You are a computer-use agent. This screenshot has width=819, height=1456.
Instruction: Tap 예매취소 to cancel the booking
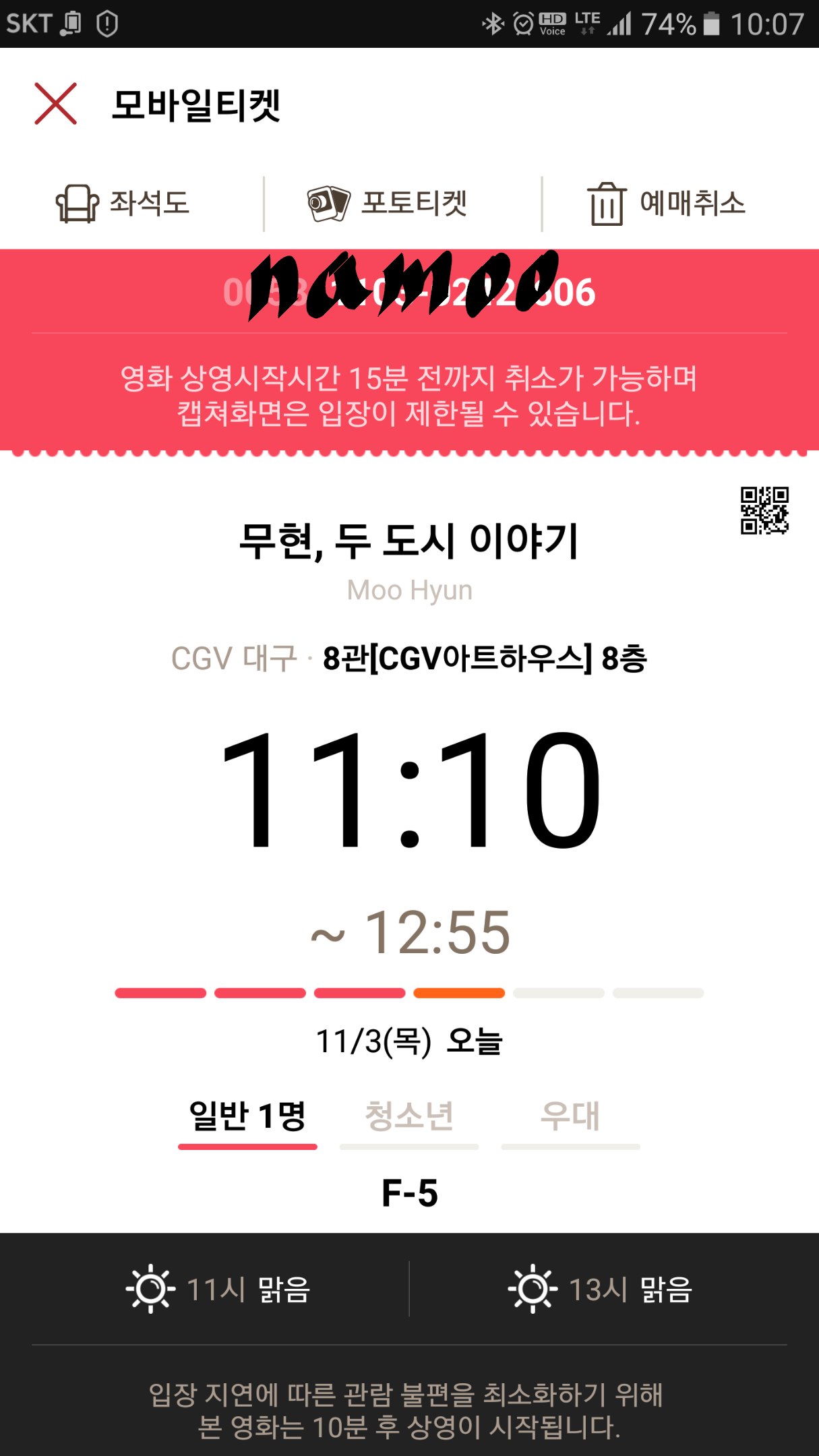pos(667,203)
